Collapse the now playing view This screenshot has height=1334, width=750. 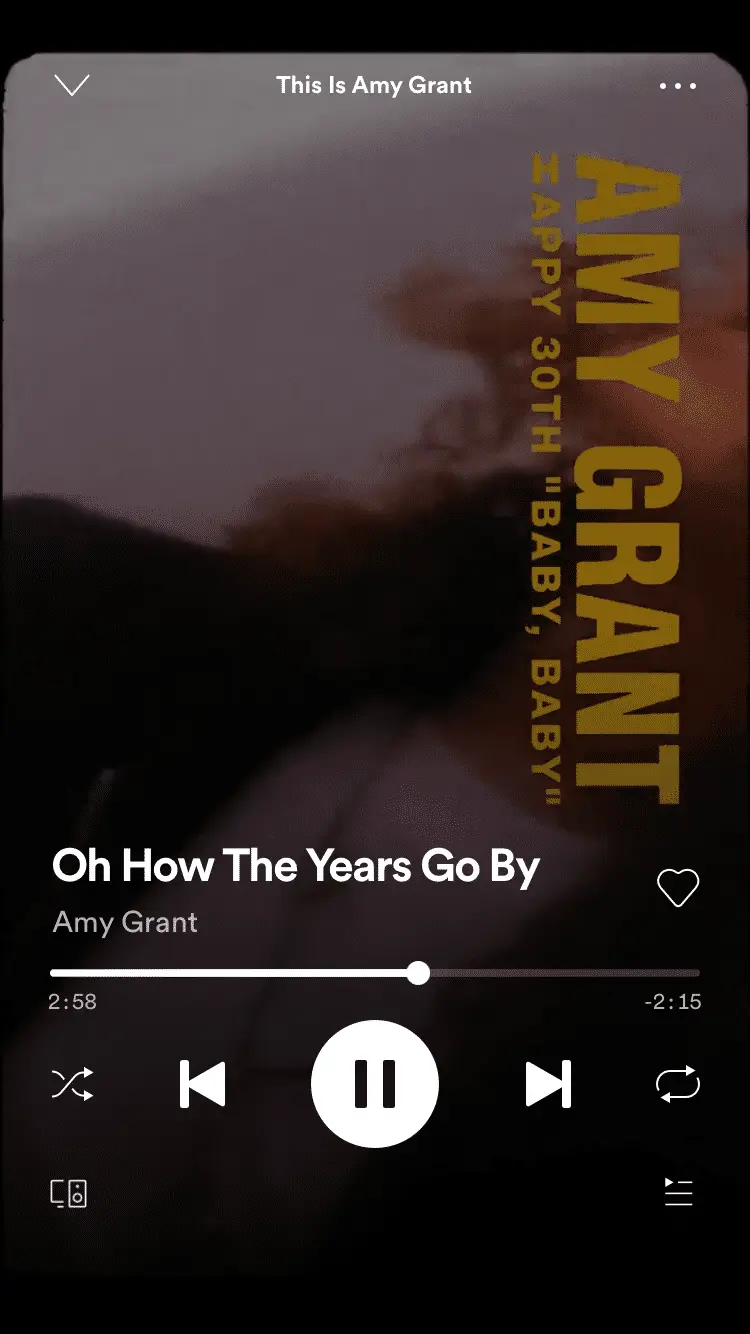72,86
